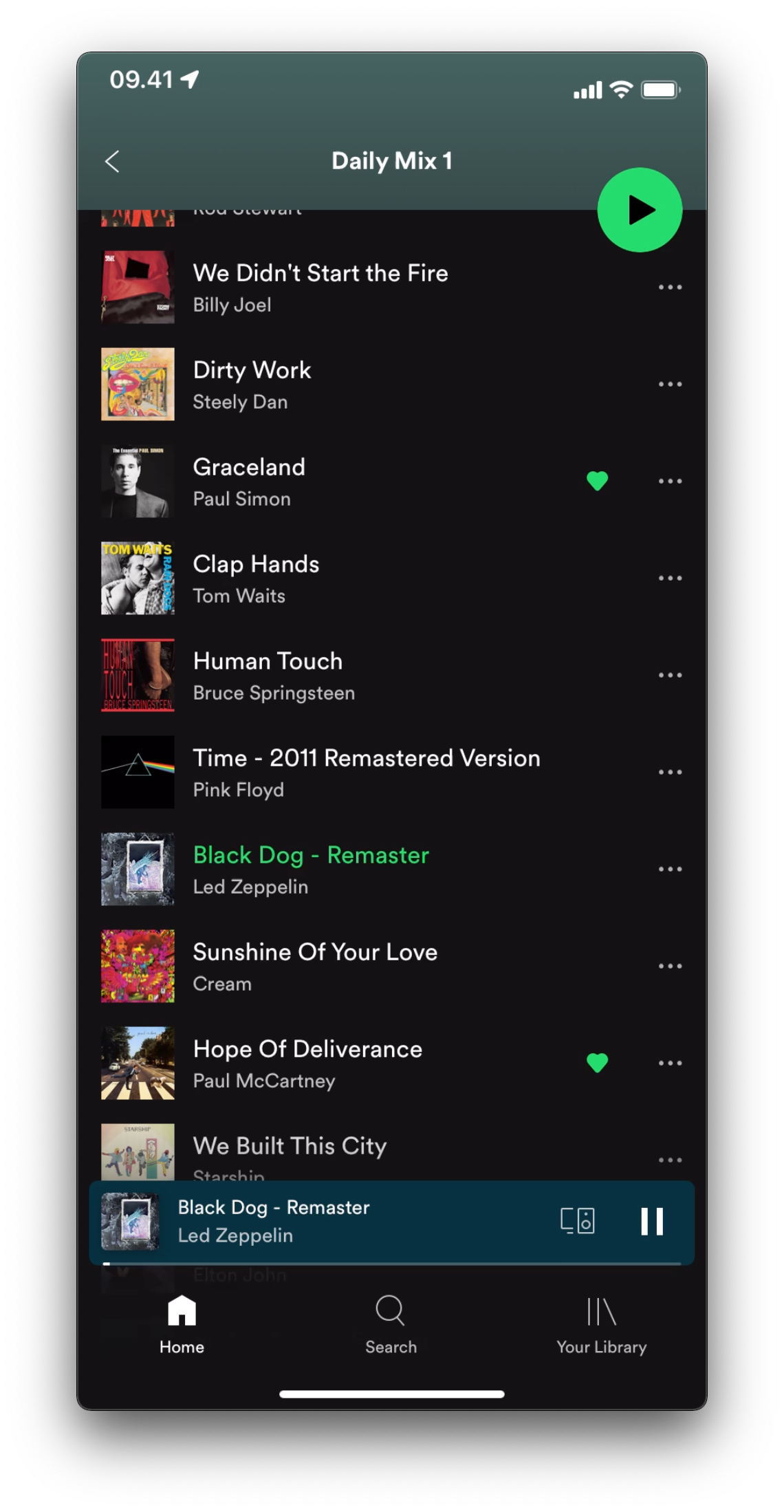Open the Your Library tab
This screenshot has height=1512, width=784.
point(601,1324)
